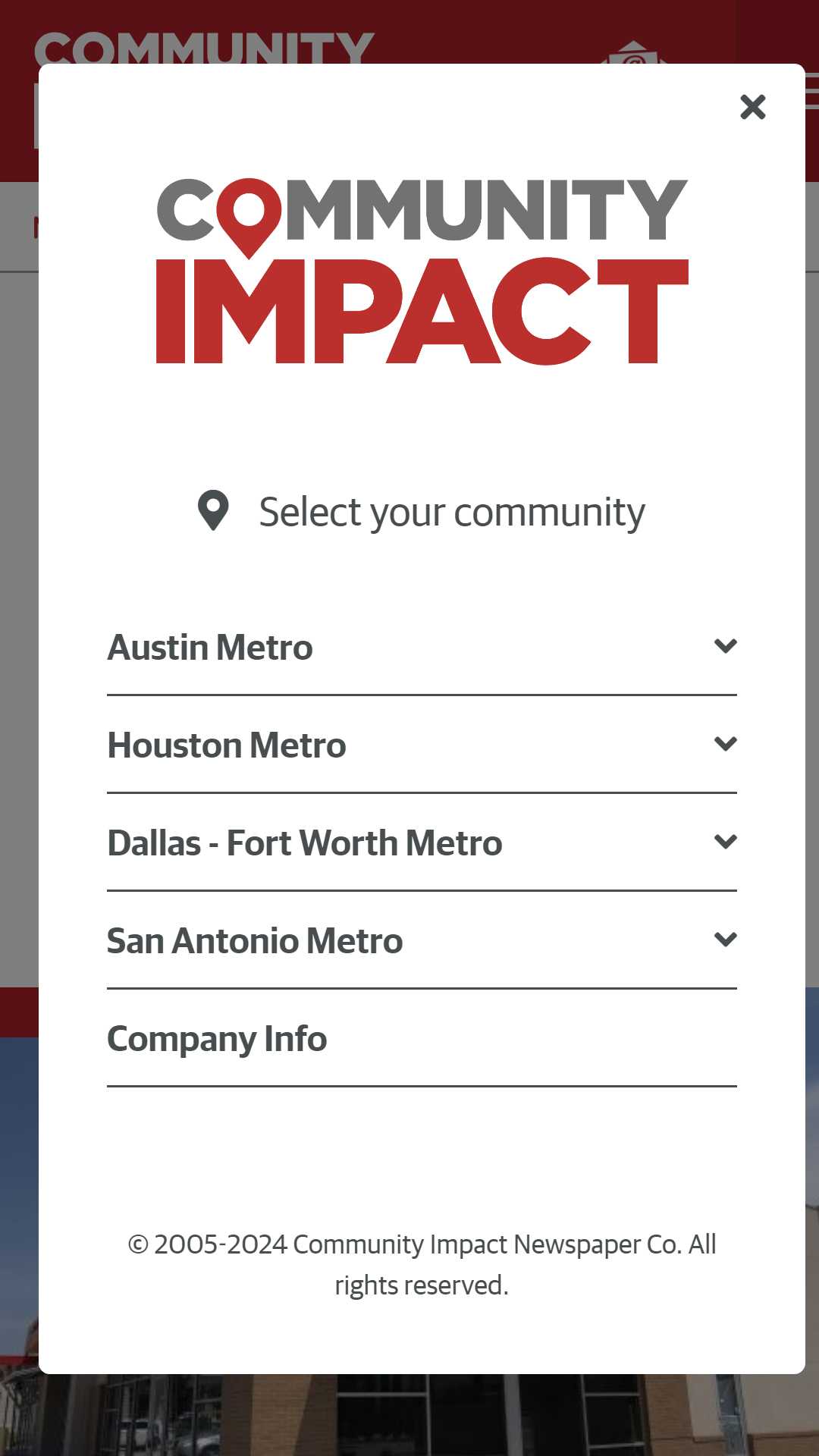Image resolution: width=819 pixels, height=1456 pixels.
Task: Expand Houston Metro communities
Action: tap(422, 745)
